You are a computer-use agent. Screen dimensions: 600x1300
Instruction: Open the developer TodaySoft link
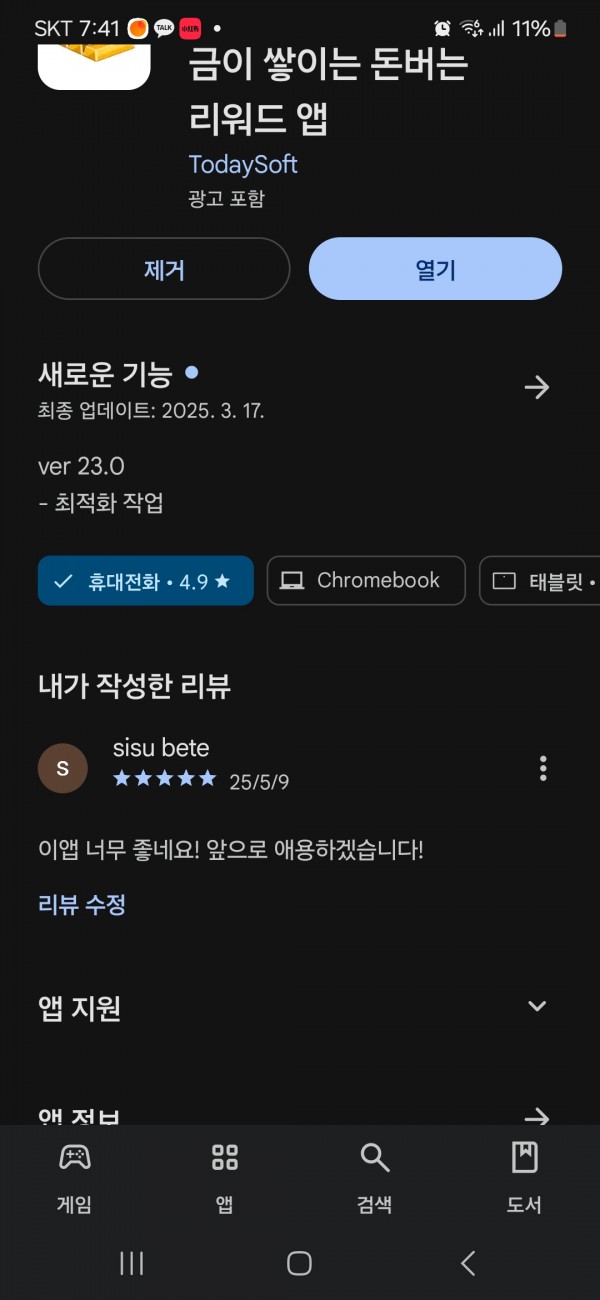pos(243,164)
